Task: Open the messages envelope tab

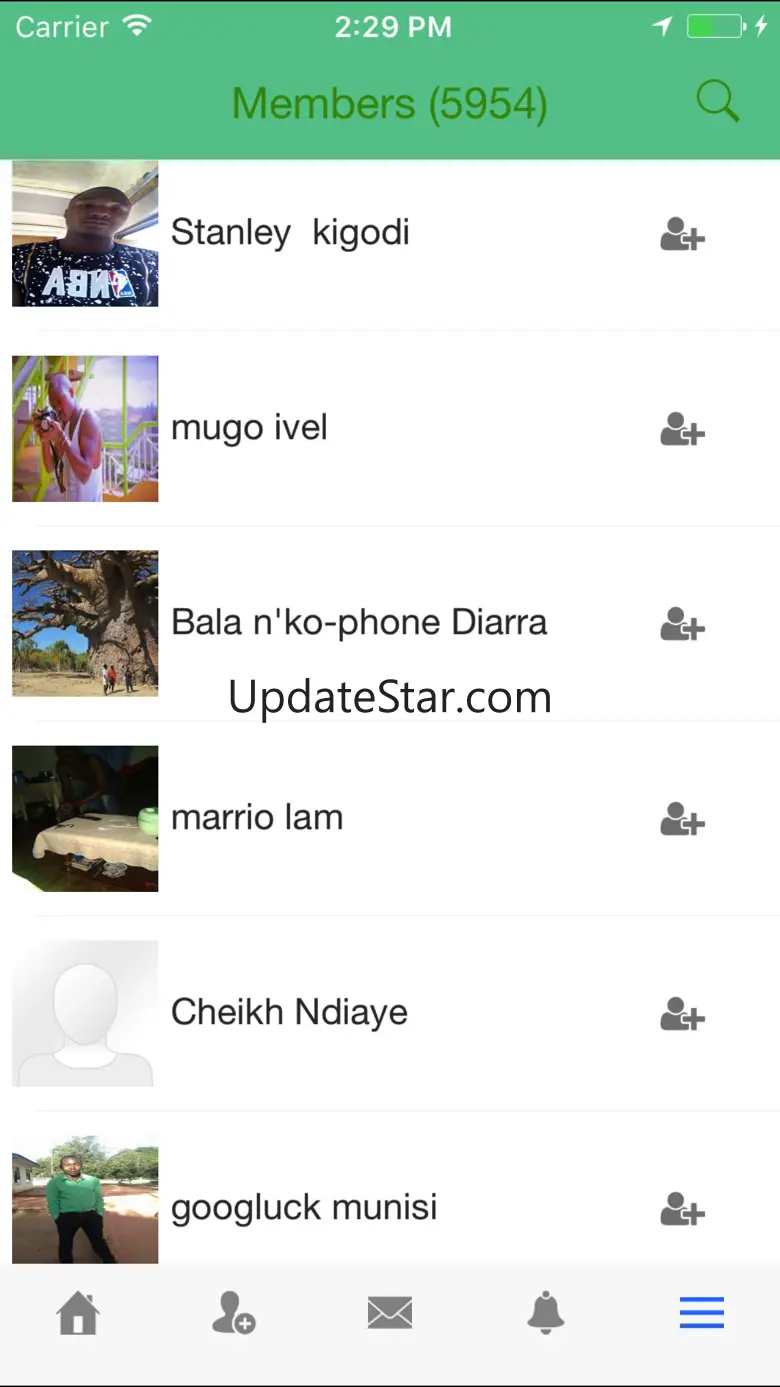Action: point(390,1313)
